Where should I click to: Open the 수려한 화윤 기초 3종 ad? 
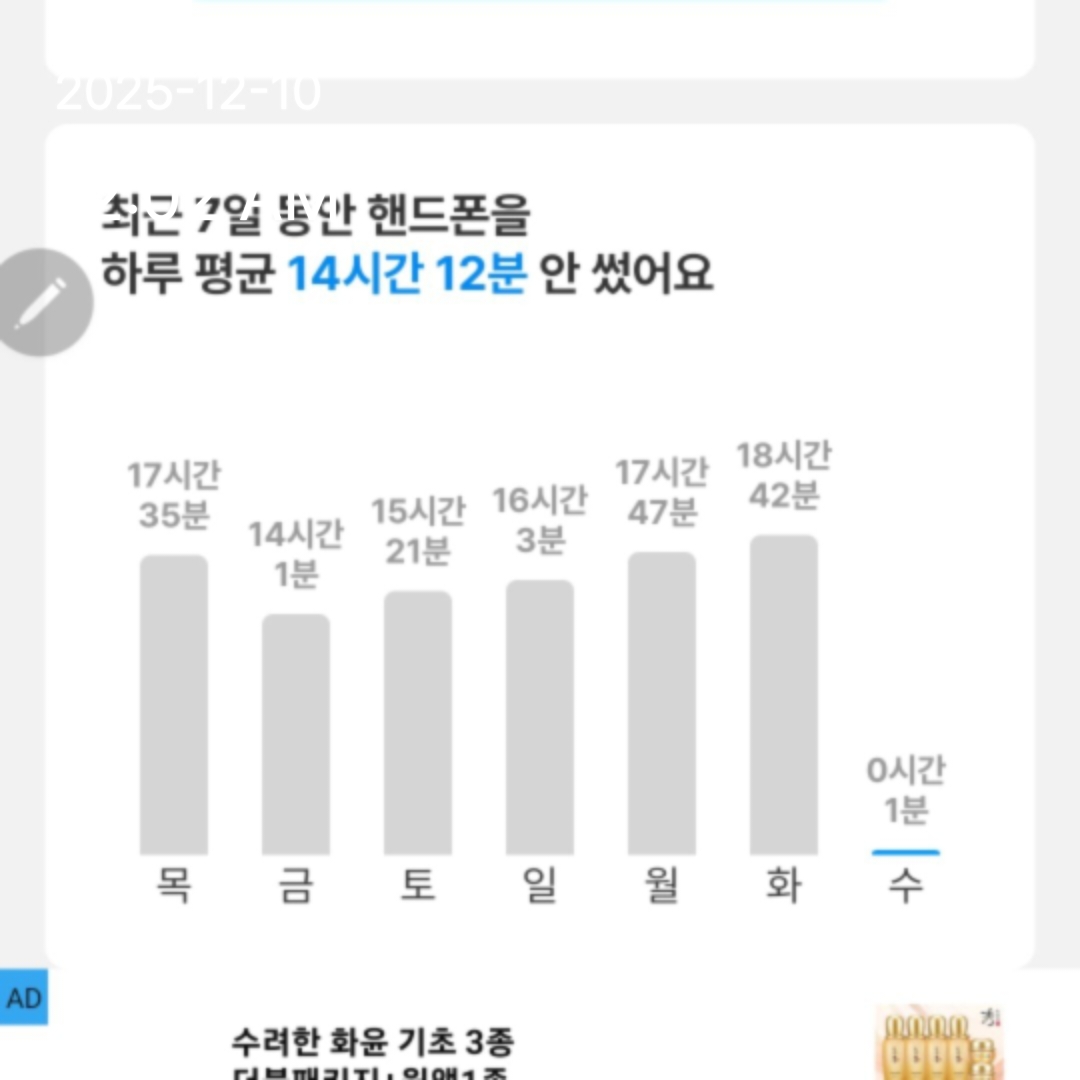[x=372, y=1045]
